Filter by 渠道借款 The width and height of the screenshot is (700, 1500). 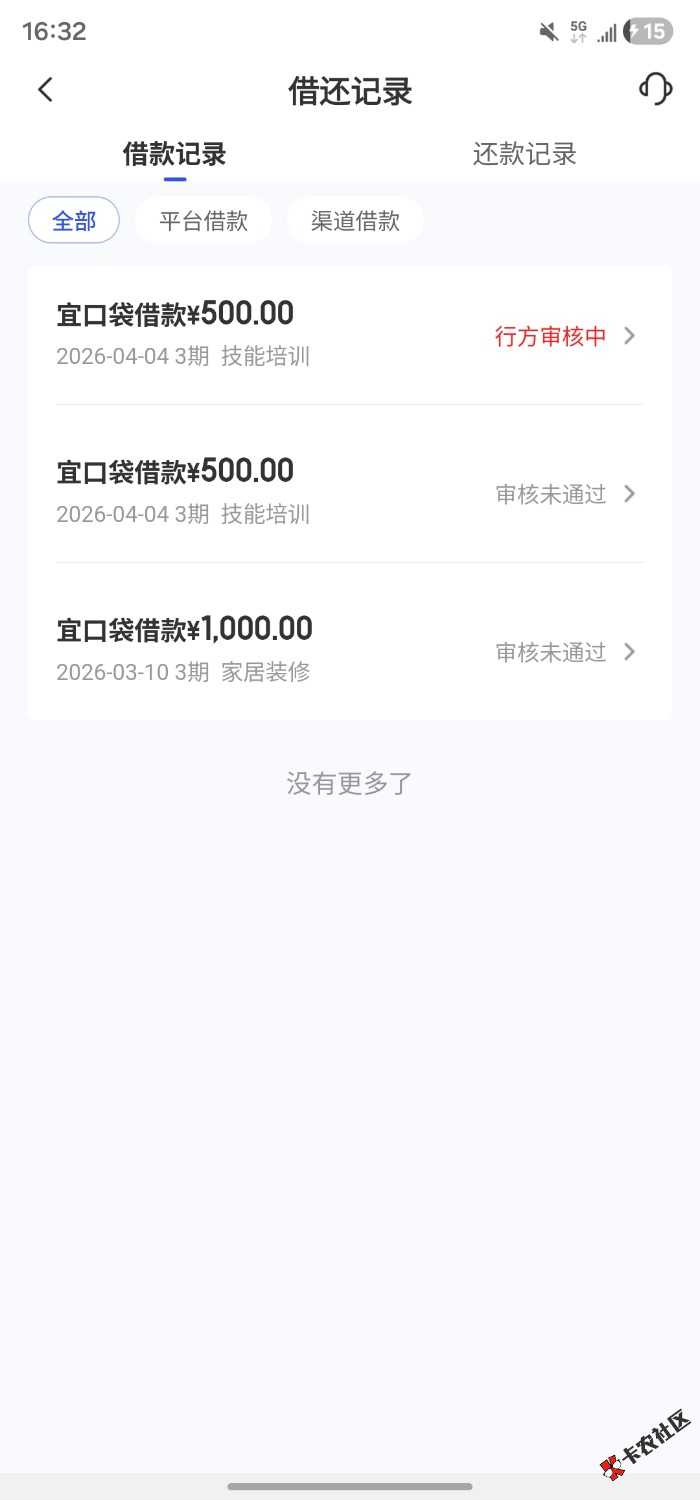[355, 221]
